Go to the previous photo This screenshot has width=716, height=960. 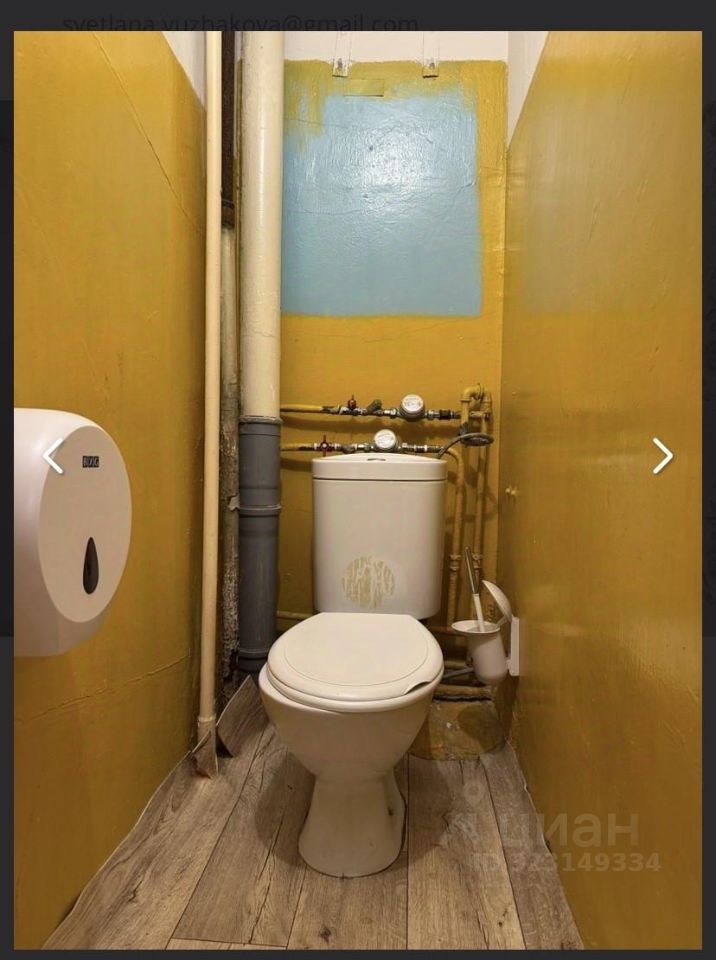[53, 456]
